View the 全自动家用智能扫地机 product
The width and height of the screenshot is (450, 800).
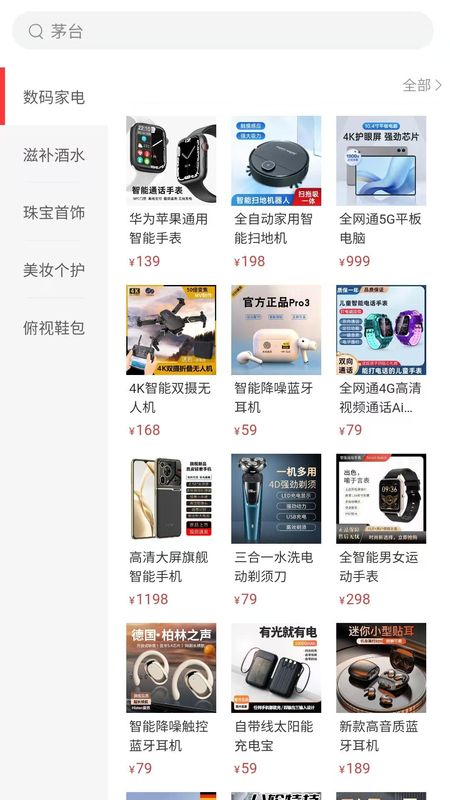tap(276, 193)
